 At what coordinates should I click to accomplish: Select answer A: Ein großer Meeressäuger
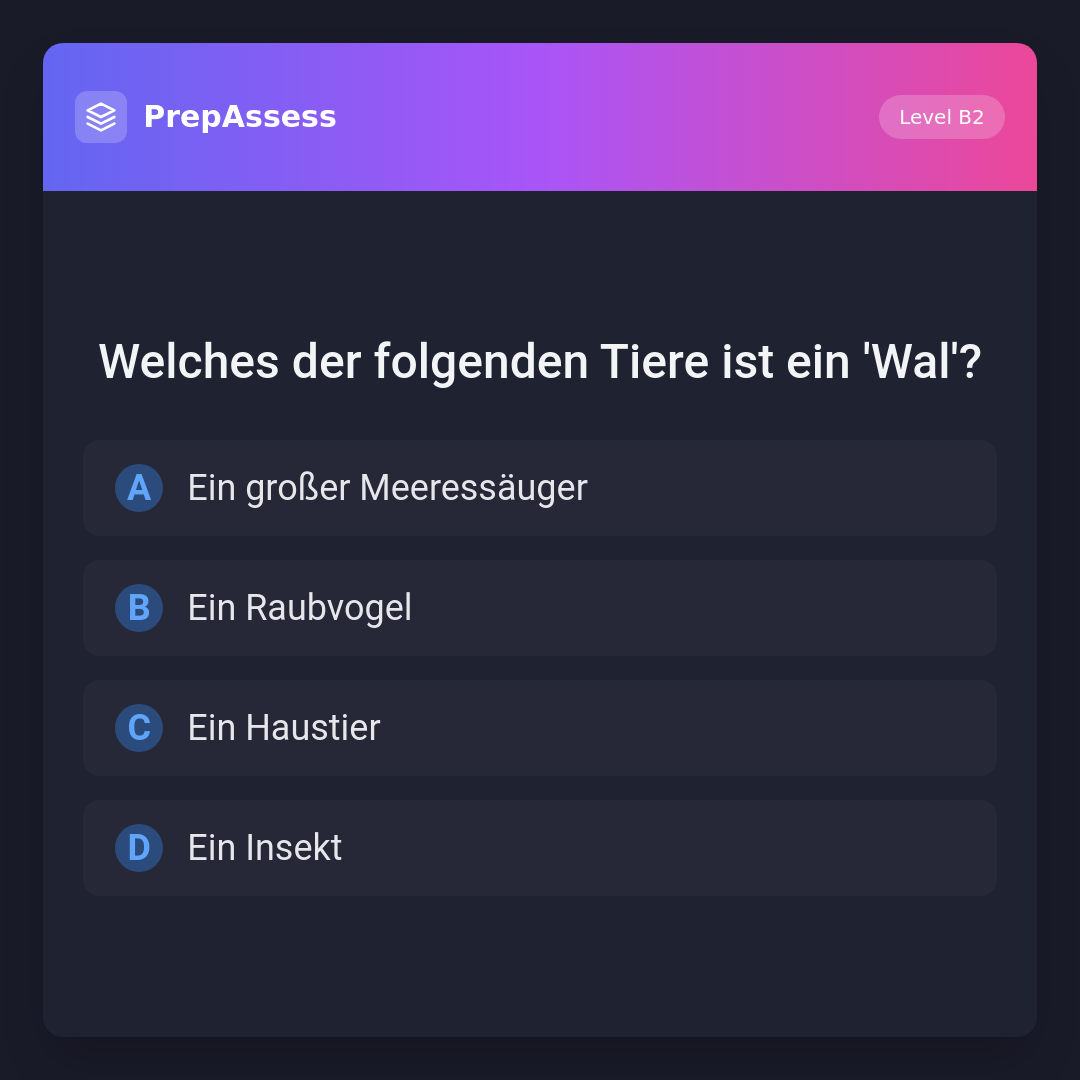pyautogui.click(x=540, y=488)
